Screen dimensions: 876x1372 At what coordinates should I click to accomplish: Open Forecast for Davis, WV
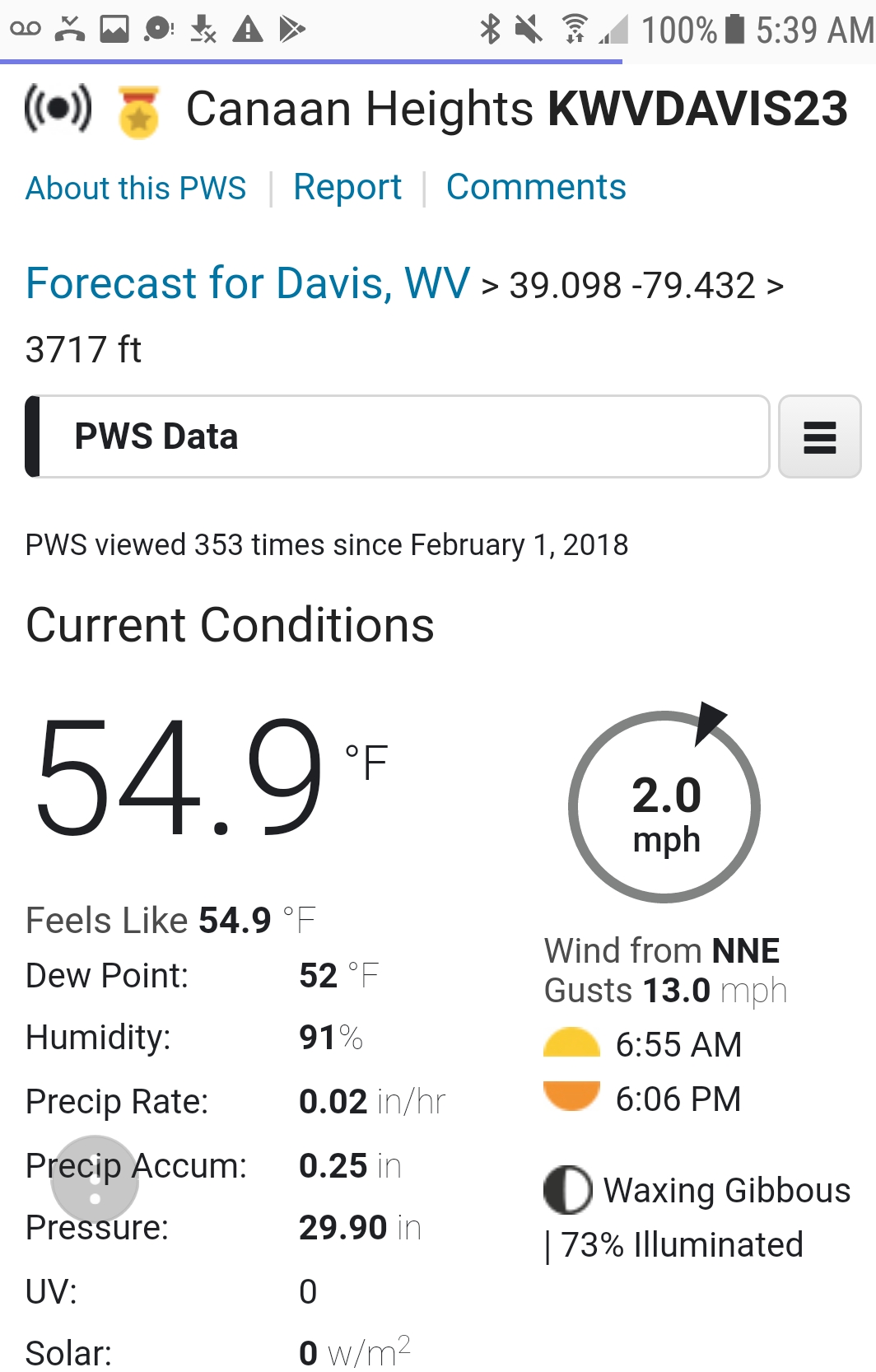pos(248,284)
